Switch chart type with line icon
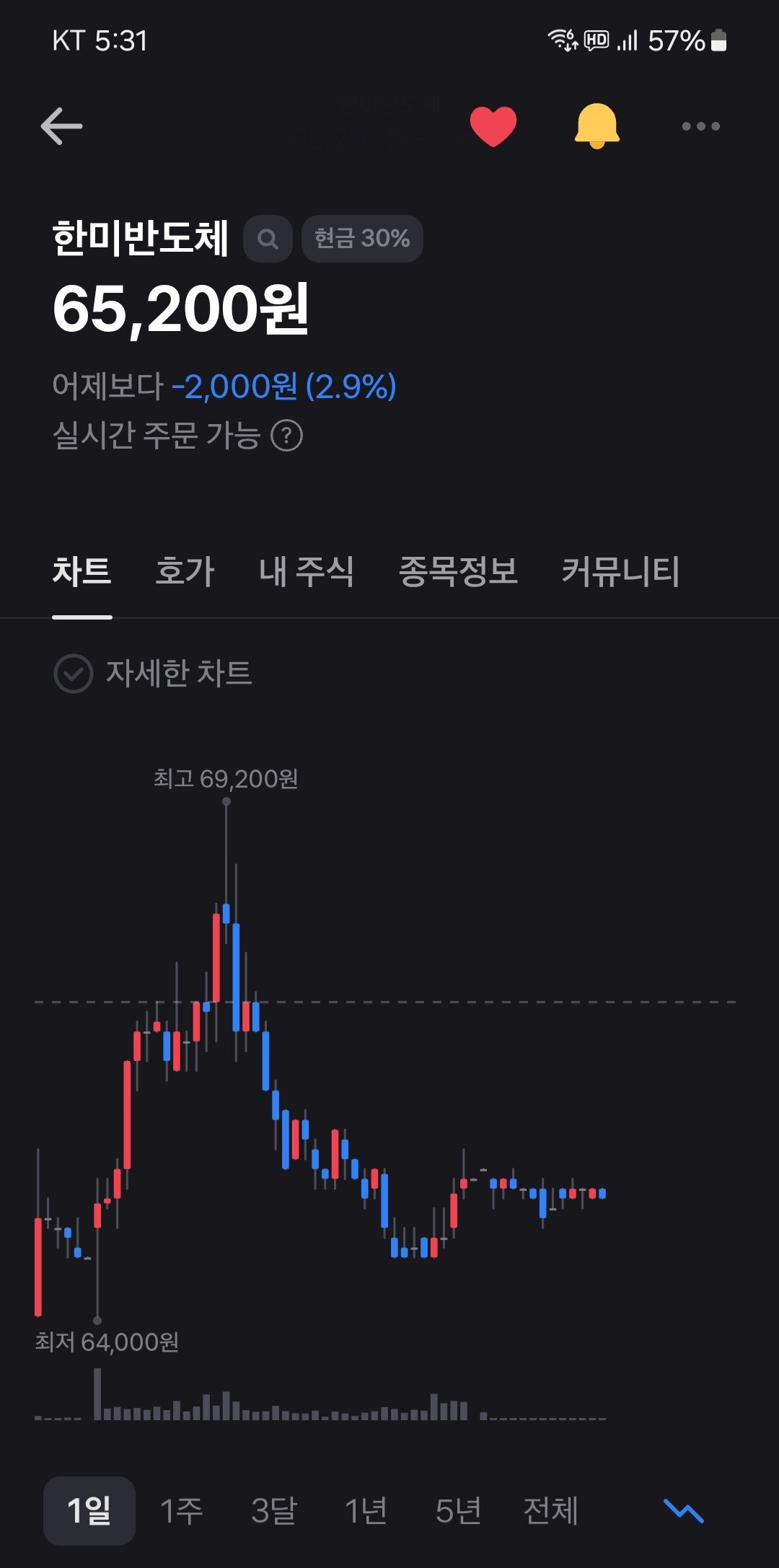The height and width of the screenshot is (1568, 779). 683,1510
